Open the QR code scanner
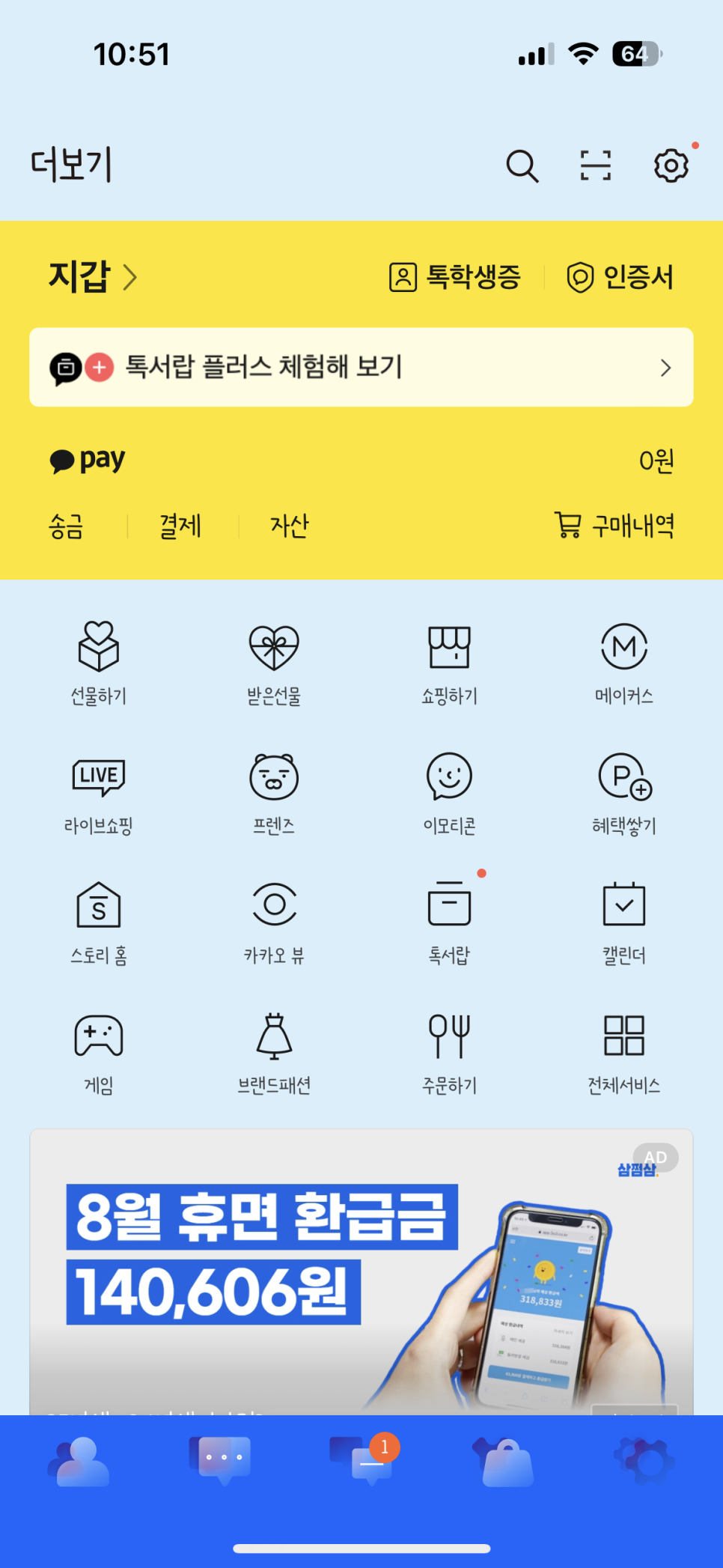Viewport: 723px width, 1568px height. pyautogui.click(x=596, y=165)
